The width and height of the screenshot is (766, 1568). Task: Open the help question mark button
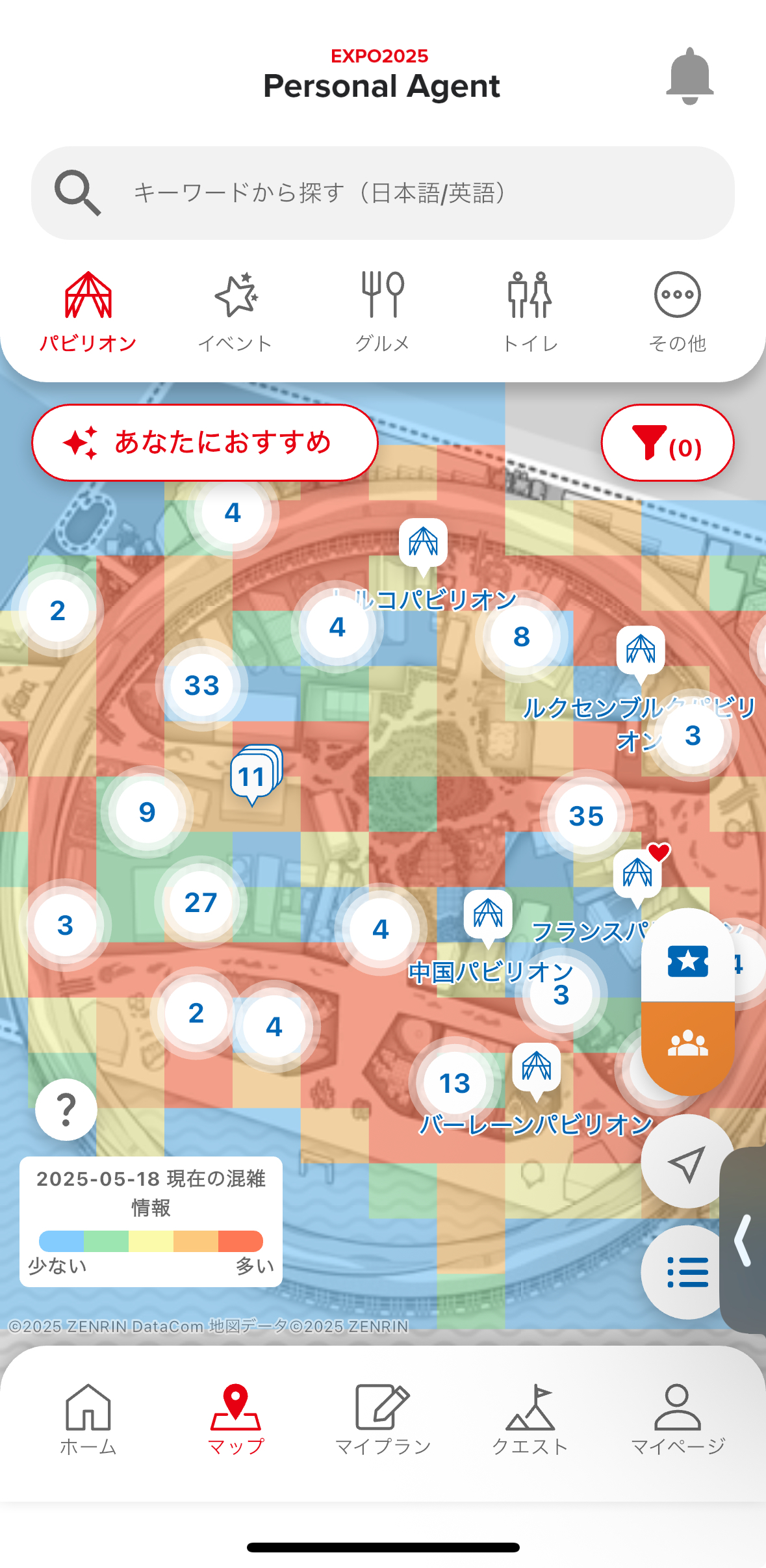pos(66,1110)
